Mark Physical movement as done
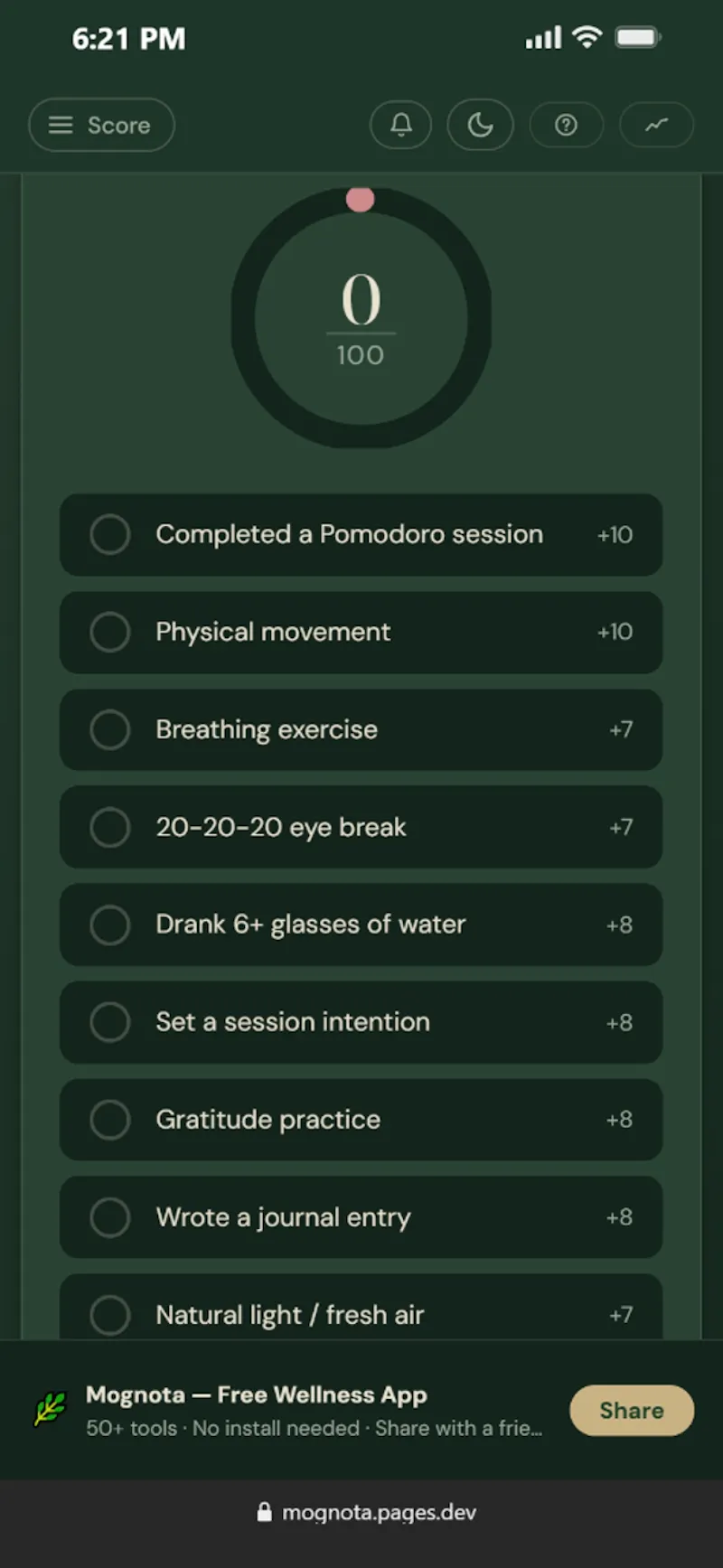 pos(361,632)
